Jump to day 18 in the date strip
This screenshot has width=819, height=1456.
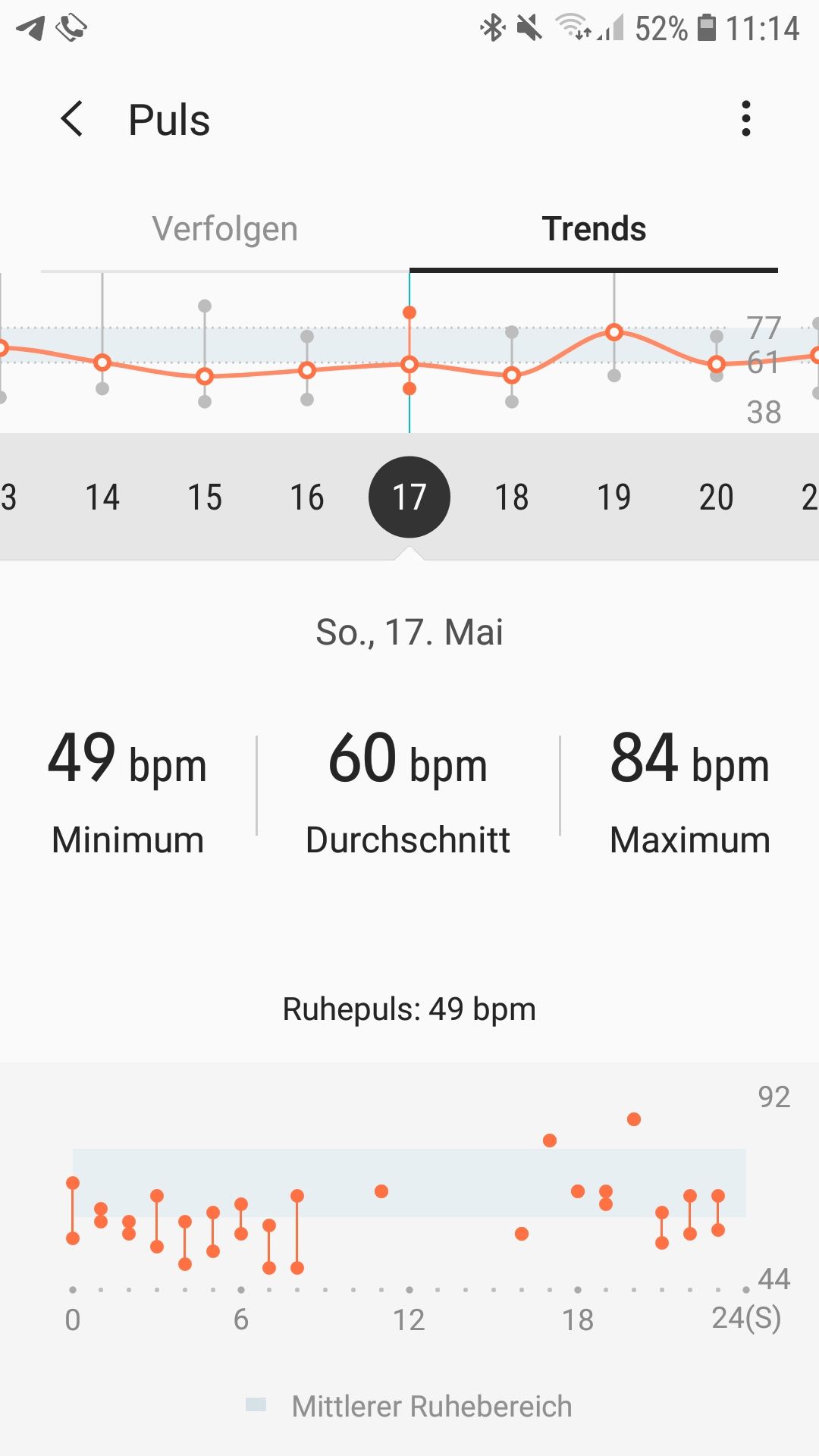(512, 497)
